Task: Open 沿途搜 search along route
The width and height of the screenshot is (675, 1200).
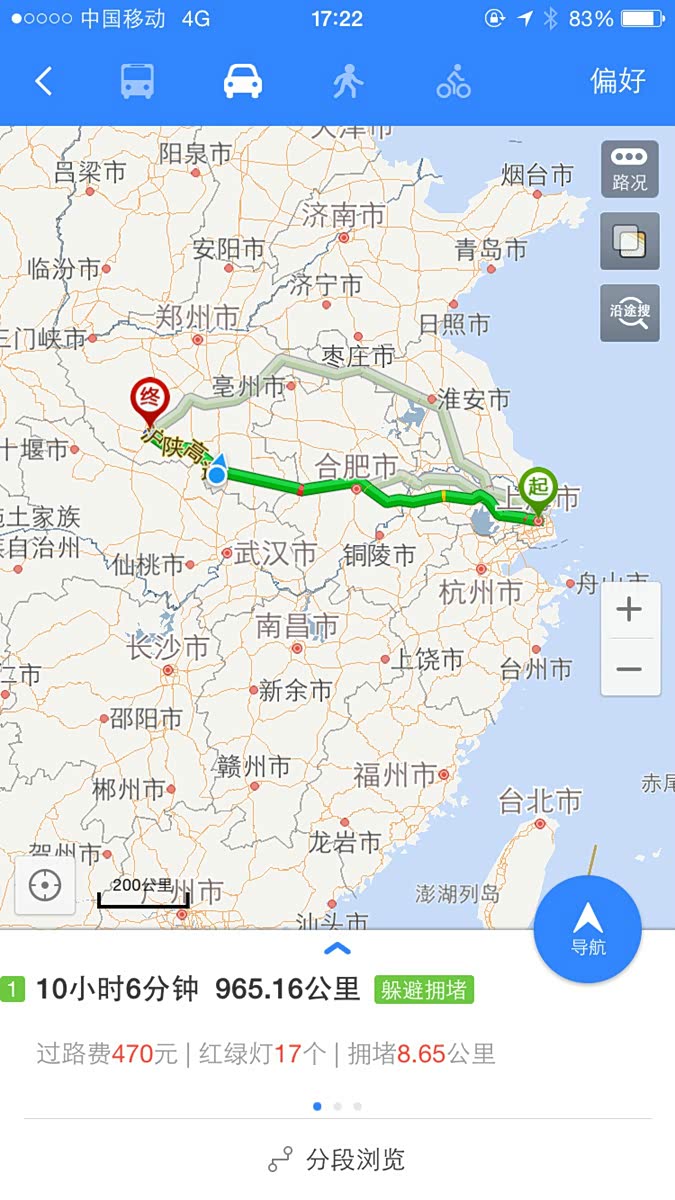Action: (x=630, y=313)
